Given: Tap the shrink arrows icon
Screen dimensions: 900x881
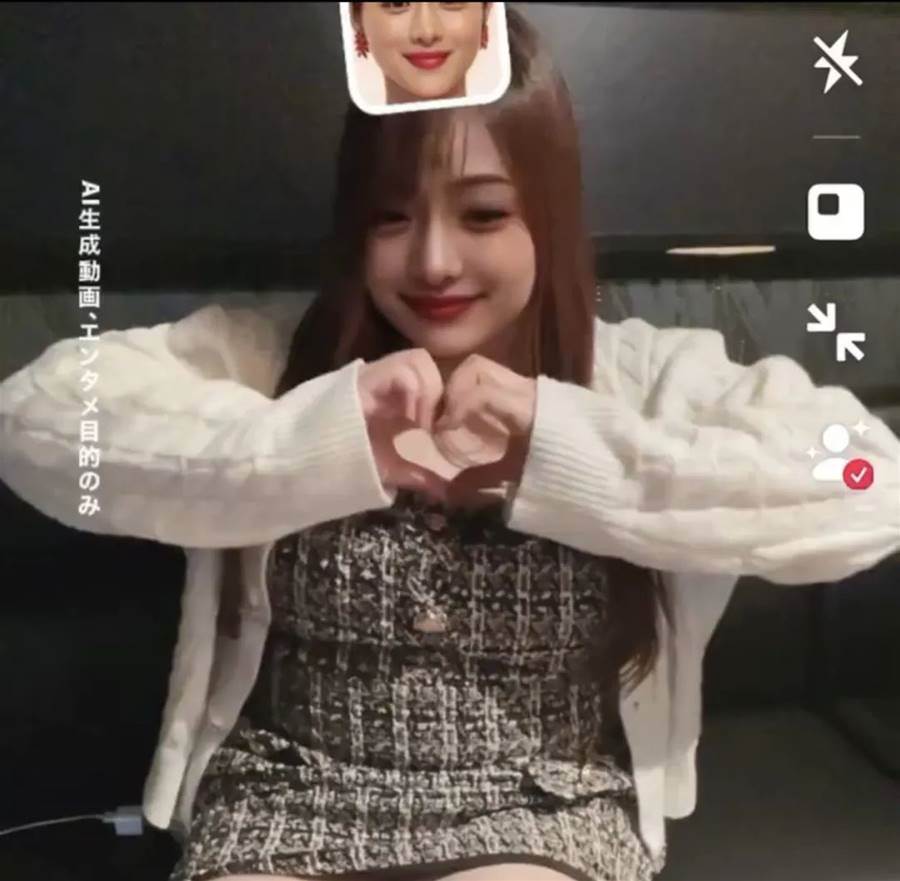Looking at the screenshot, I should pos(836,331).
